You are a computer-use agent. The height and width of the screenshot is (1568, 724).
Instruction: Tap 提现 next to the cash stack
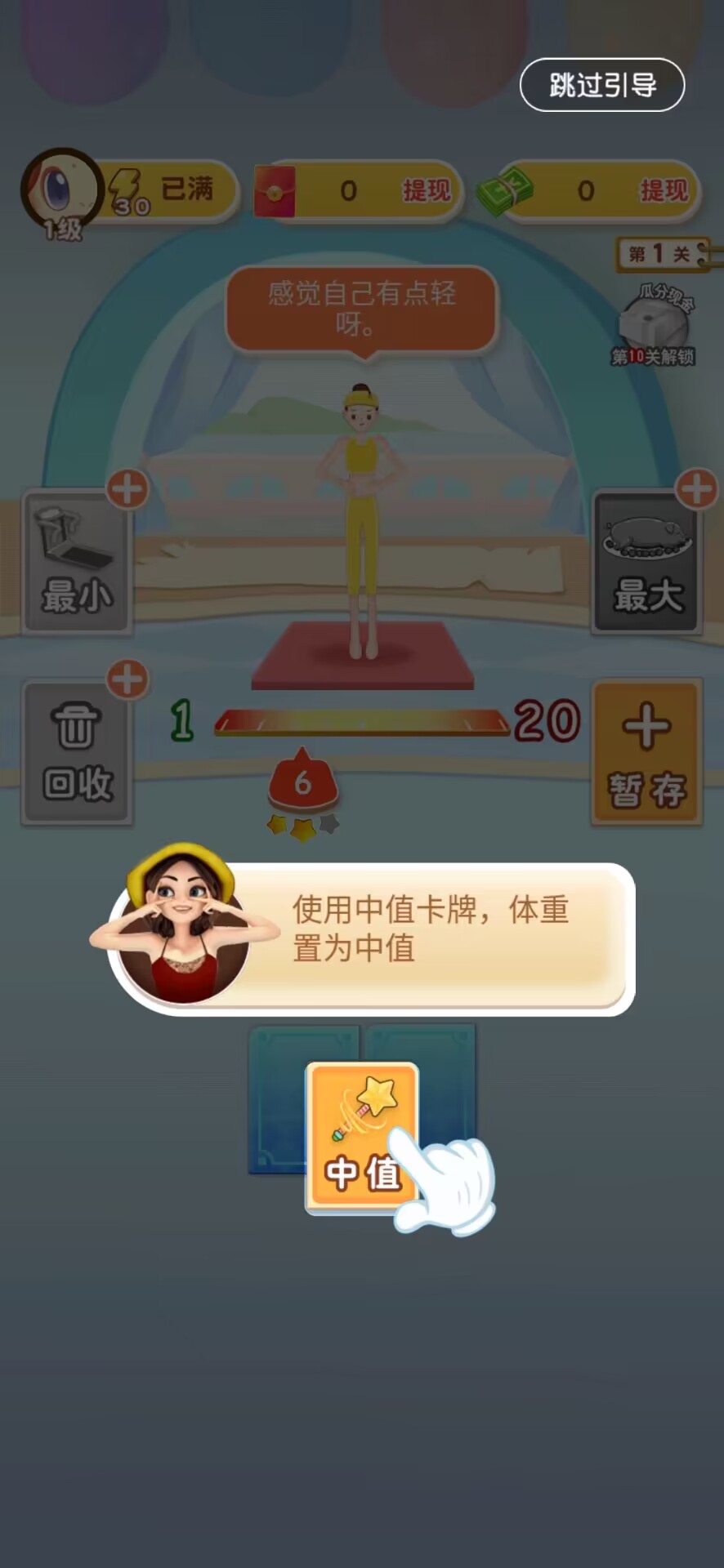click(663, 191)
